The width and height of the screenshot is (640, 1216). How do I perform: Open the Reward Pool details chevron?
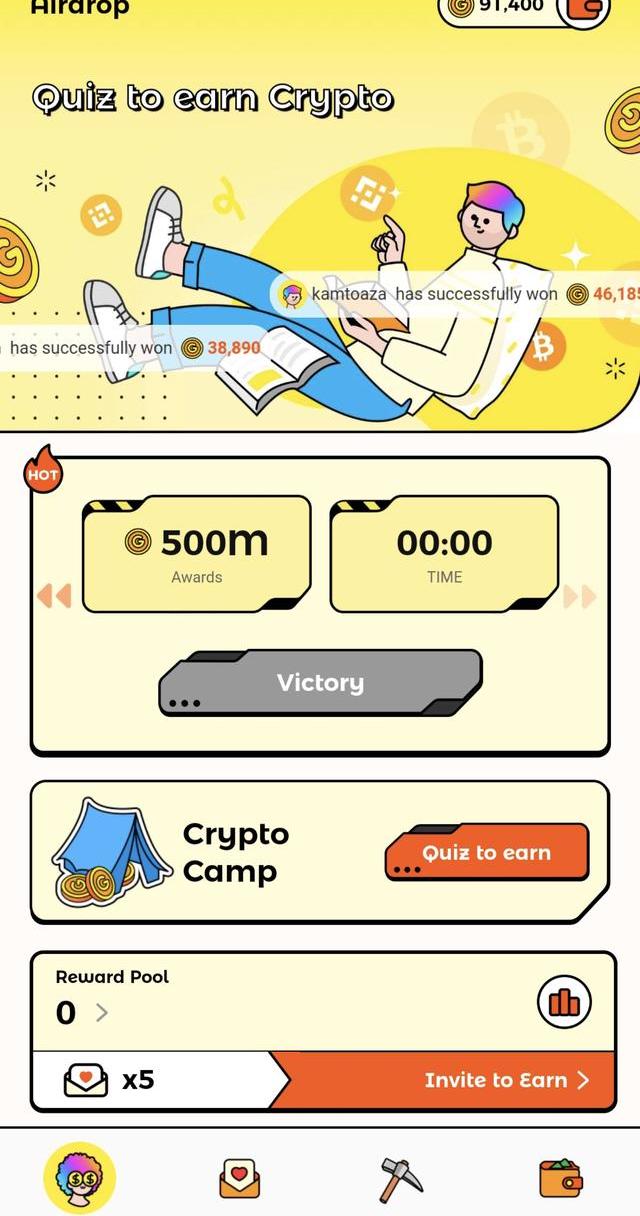click(101, 1013)
